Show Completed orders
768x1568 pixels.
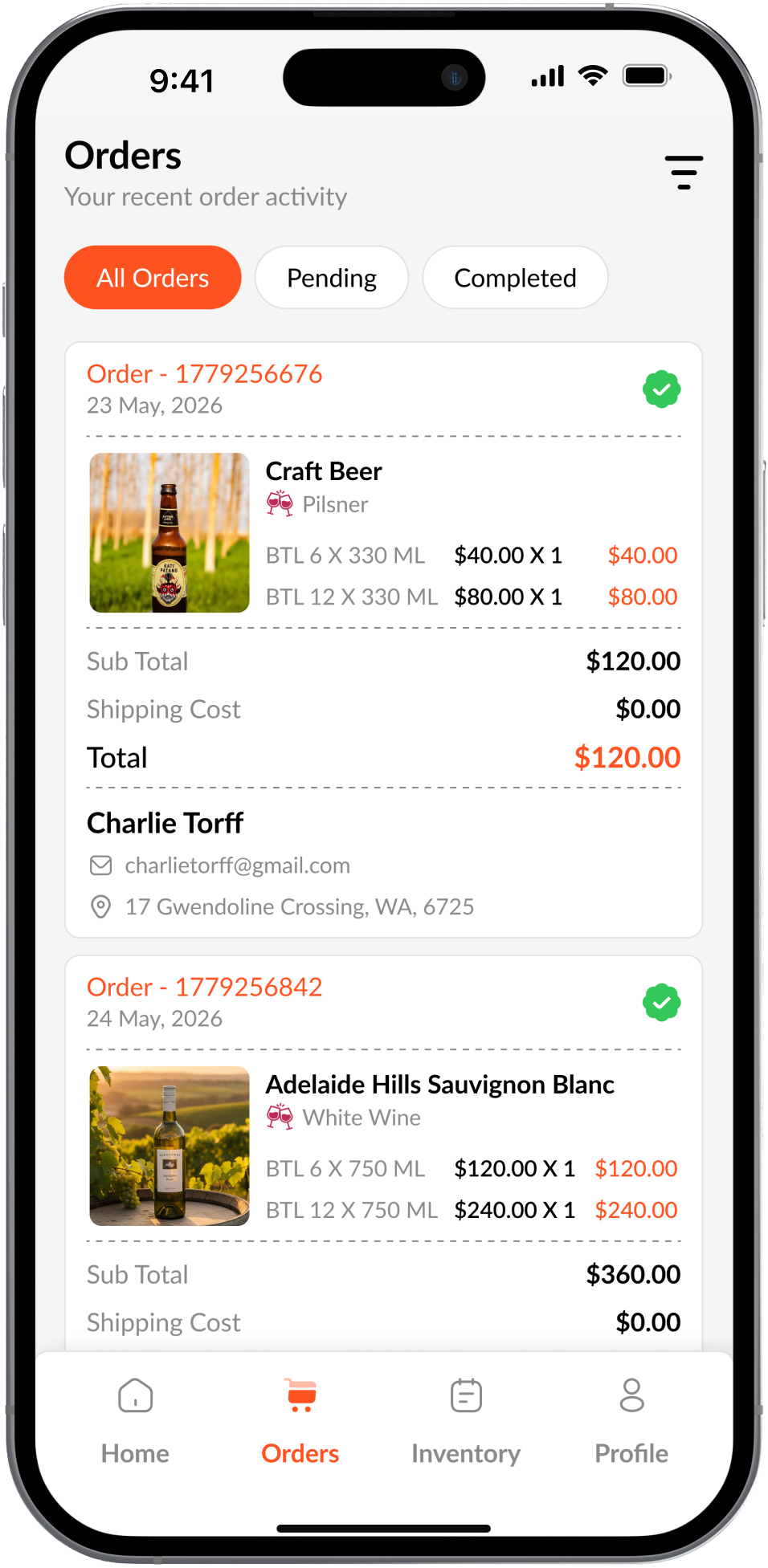(515, 278)
